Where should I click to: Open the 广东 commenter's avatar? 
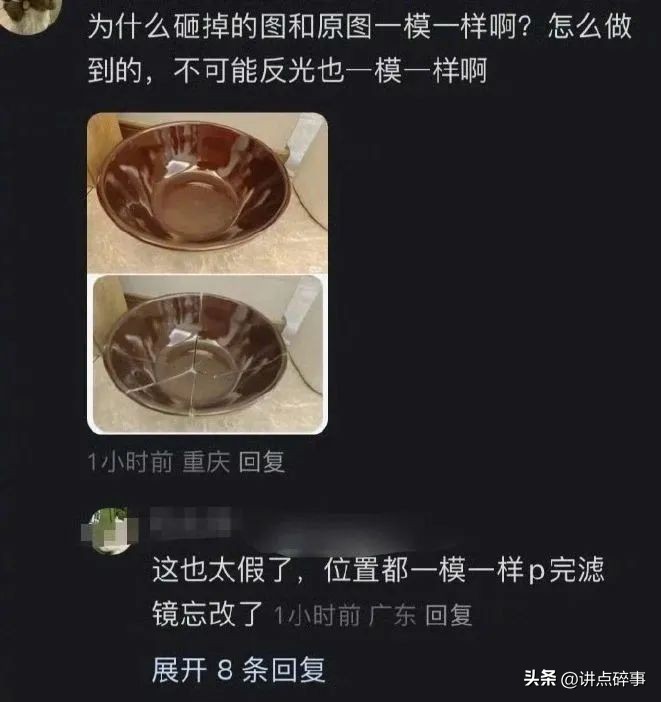tap(114, 529)
